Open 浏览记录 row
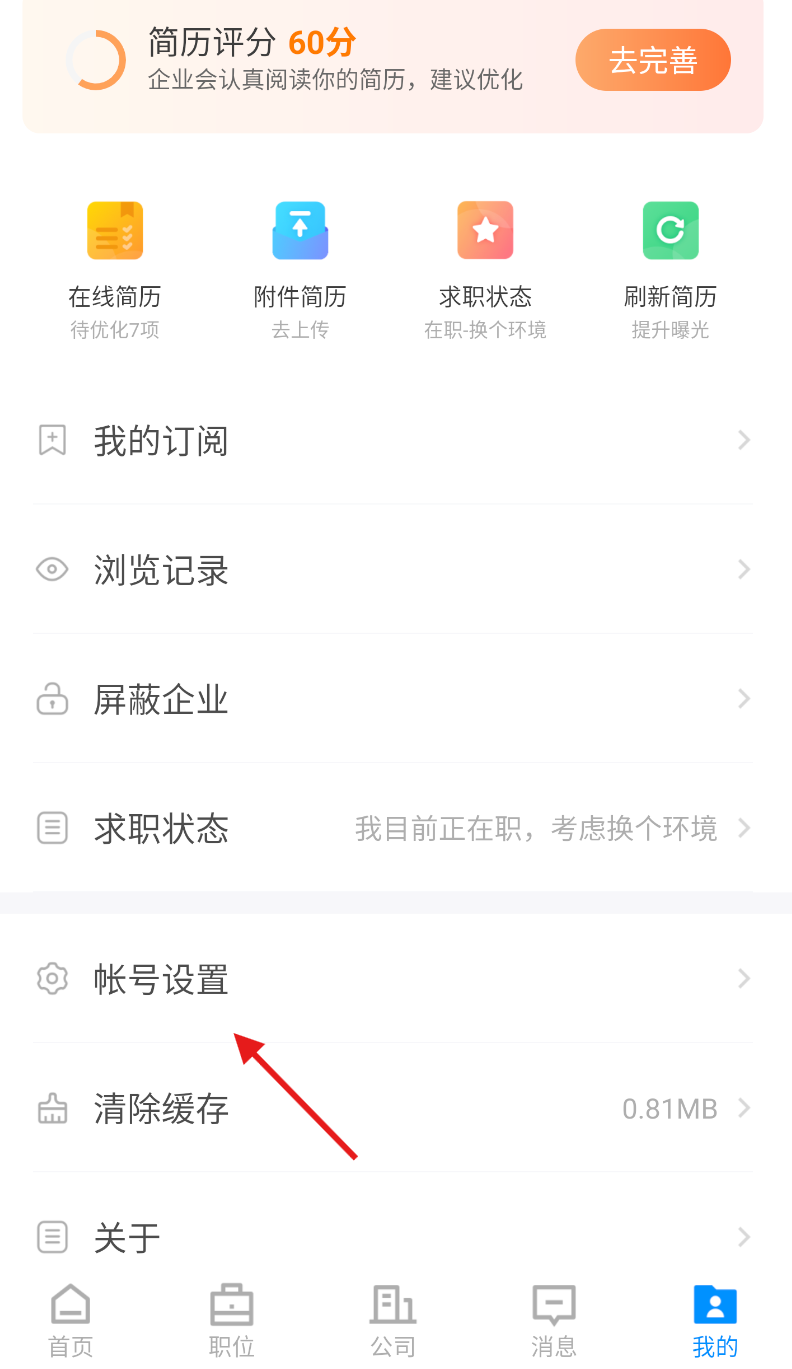This screenshot has height=1369, width=792. coord(396,569)
